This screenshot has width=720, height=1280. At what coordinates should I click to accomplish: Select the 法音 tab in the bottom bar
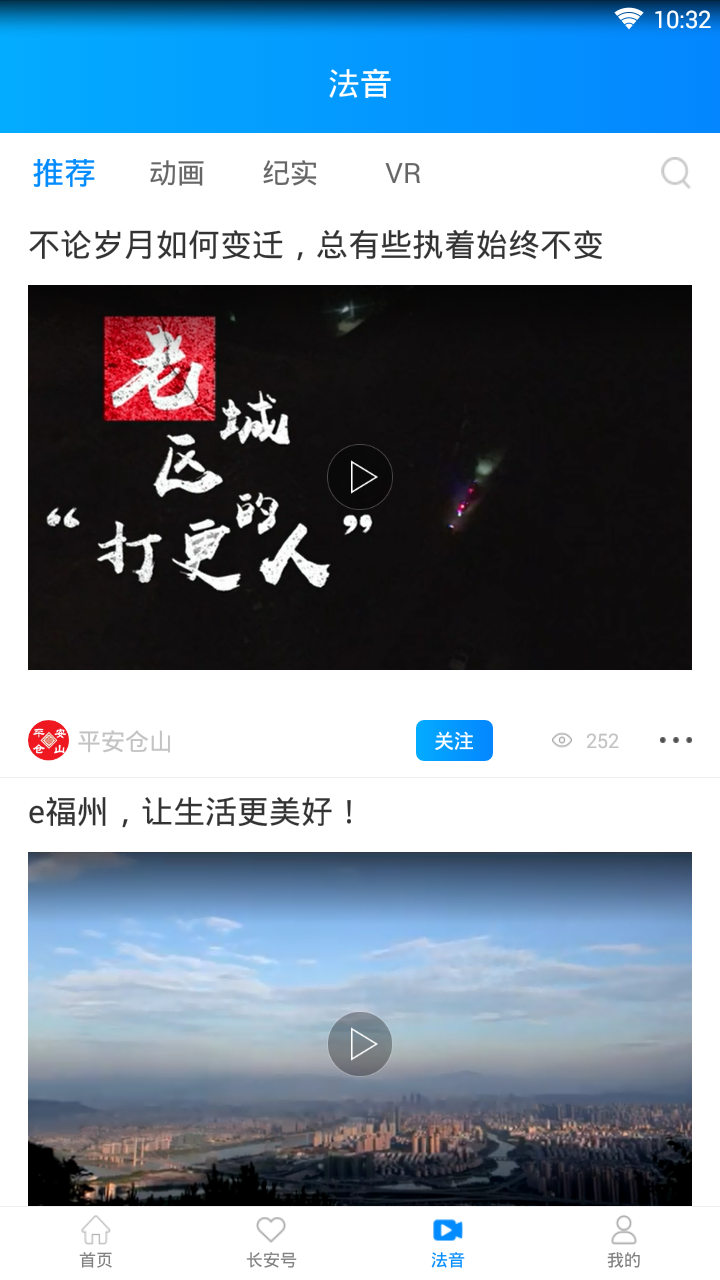click(x=448, y=1243)
